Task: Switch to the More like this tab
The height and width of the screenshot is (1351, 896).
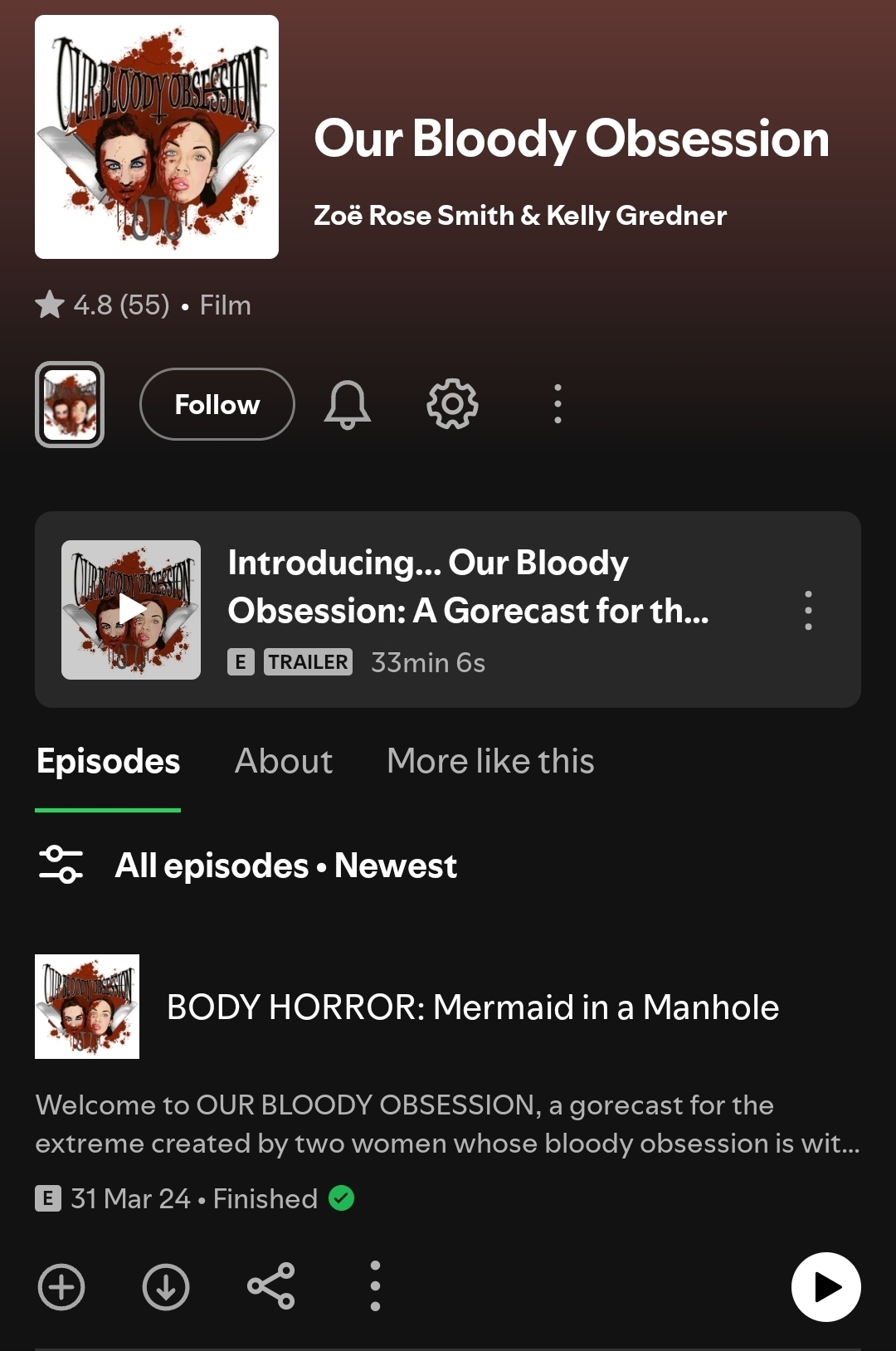Action: click(490, 761)
